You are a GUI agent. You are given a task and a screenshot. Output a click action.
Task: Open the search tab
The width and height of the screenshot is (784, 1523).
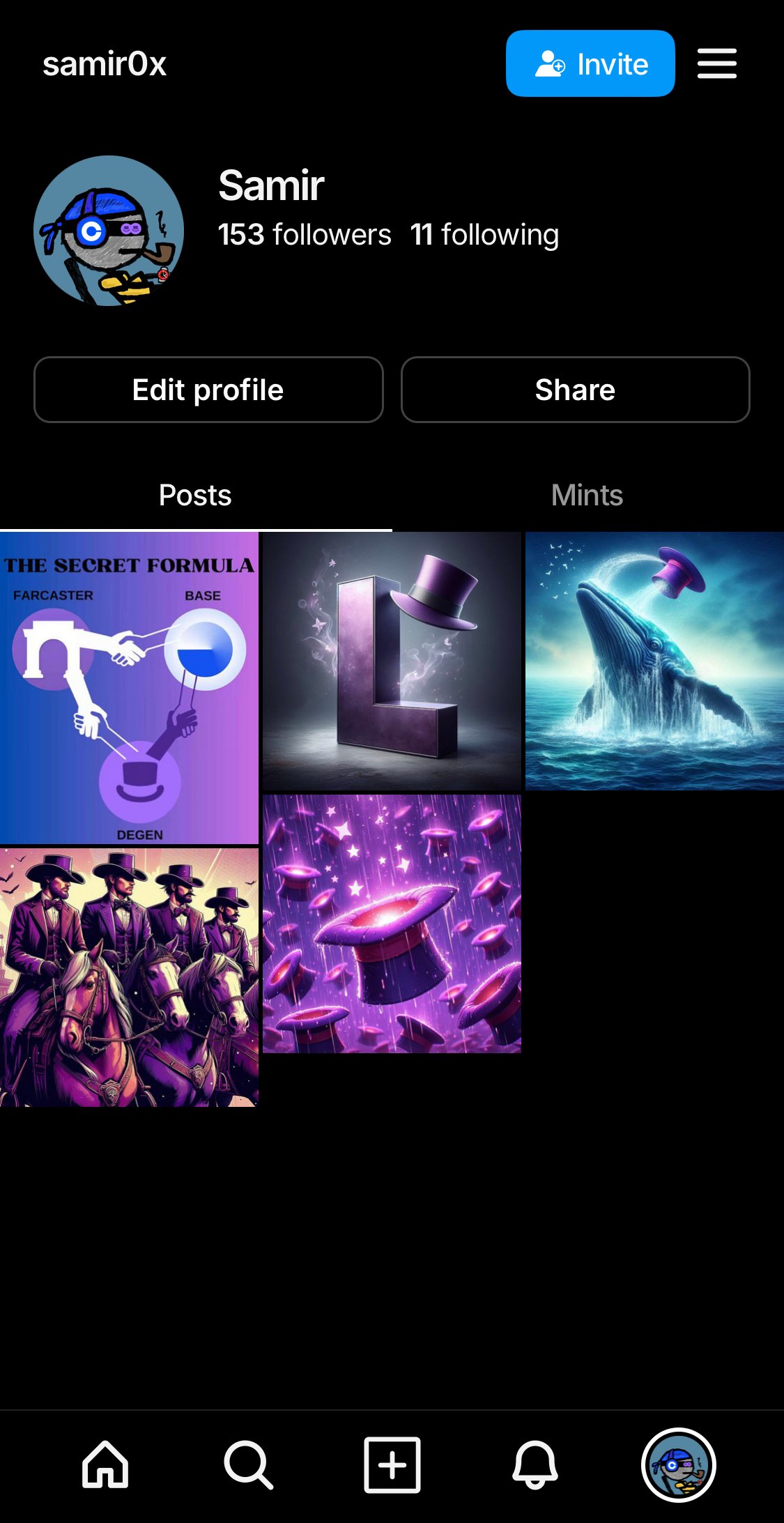point(248,1464)
